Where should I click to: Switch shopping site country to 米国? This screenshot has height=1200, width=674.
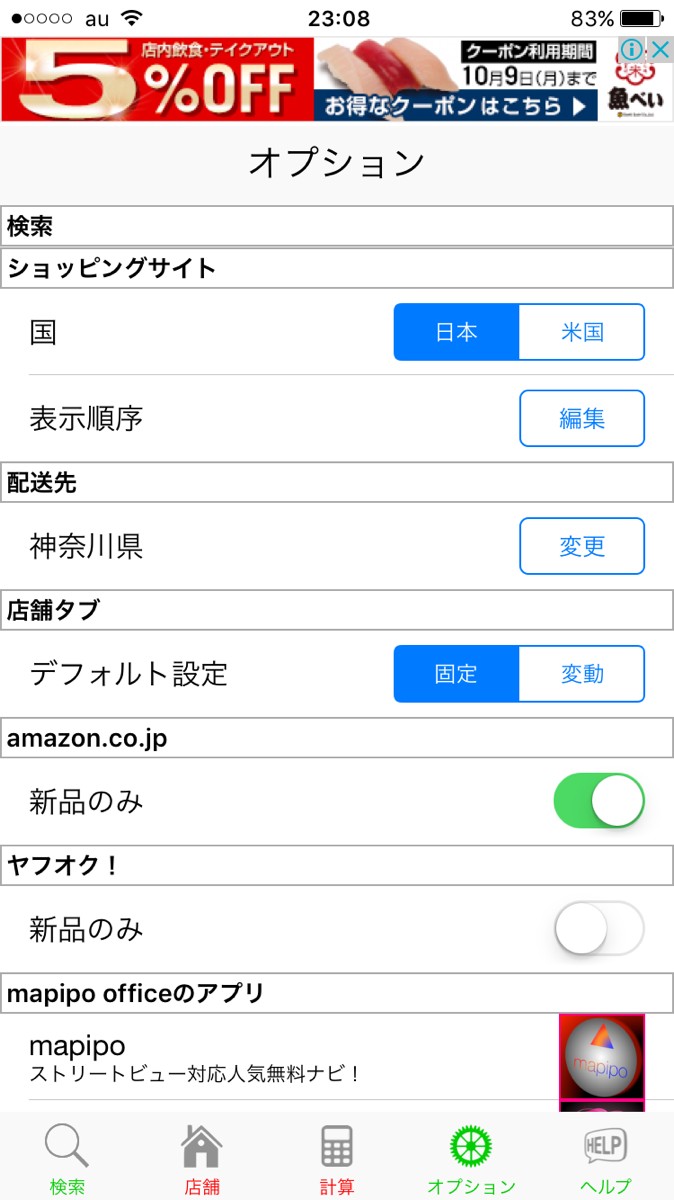click(582, 332)
